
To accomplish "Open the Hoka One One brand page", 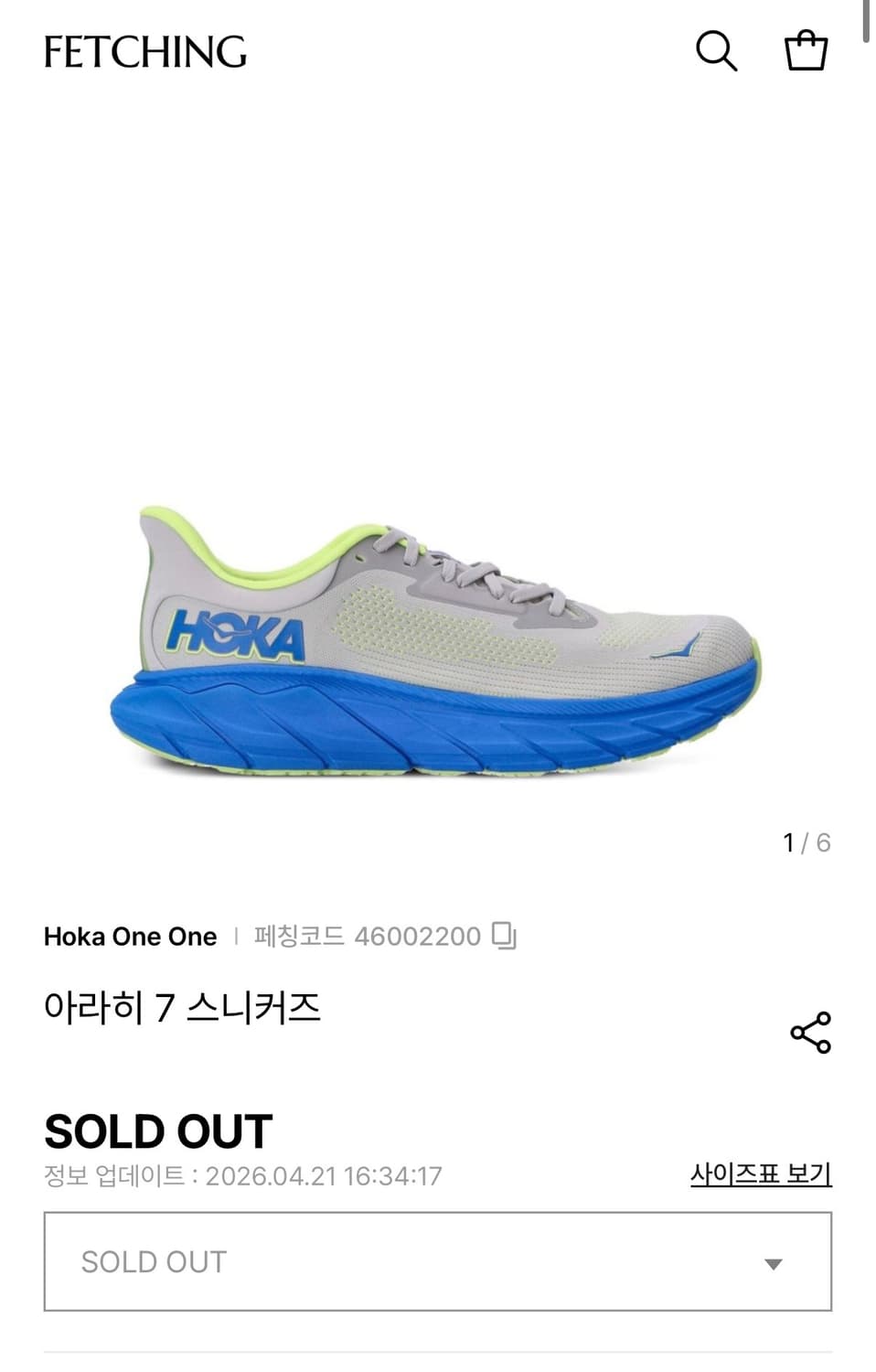I will pos(130,936).
